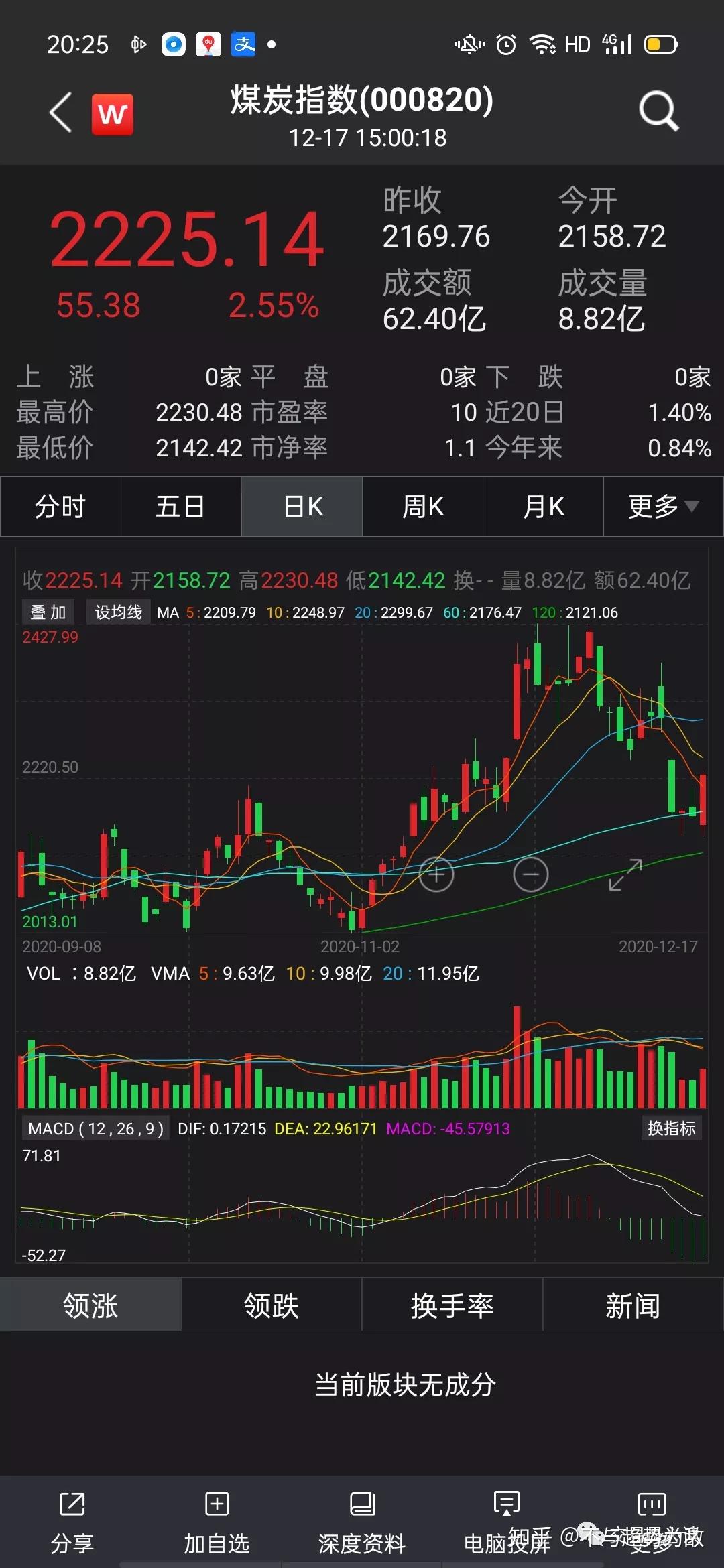Screen dimensions: 724x1568
Task: Expand the chart to full screen
Action: pyautogui.click(x=625, y=874)
